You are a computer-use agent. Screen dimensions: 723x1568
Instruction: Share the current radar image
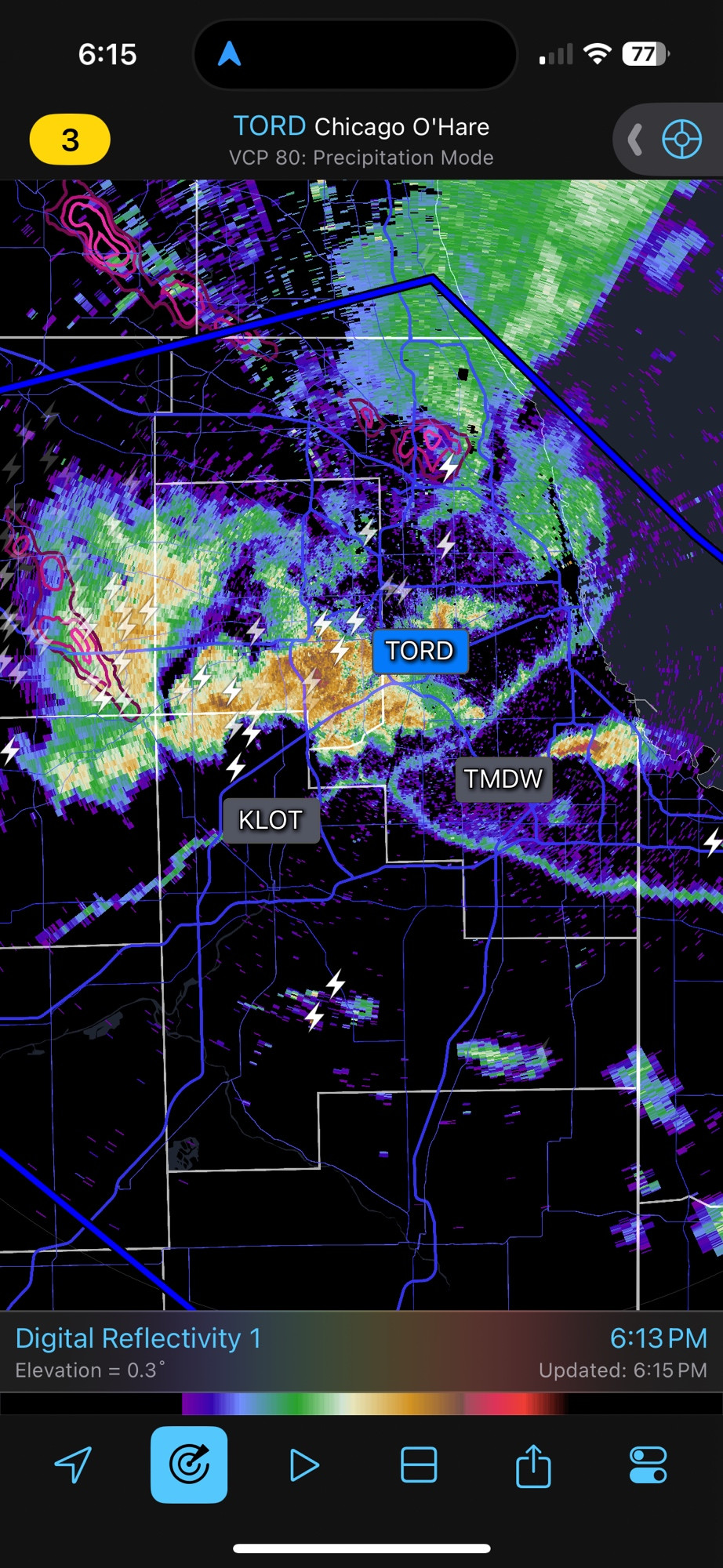533,1465
